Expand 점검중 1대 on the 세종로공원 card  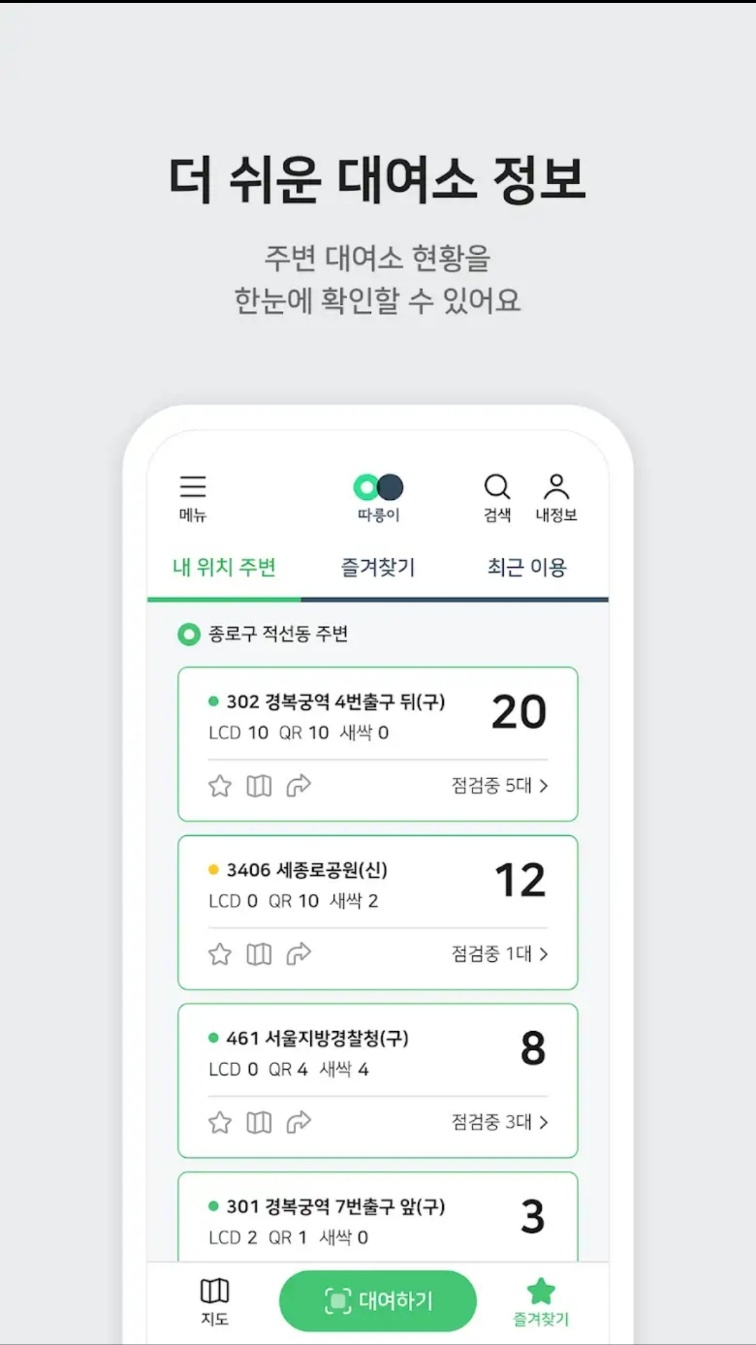click(497, 954)
